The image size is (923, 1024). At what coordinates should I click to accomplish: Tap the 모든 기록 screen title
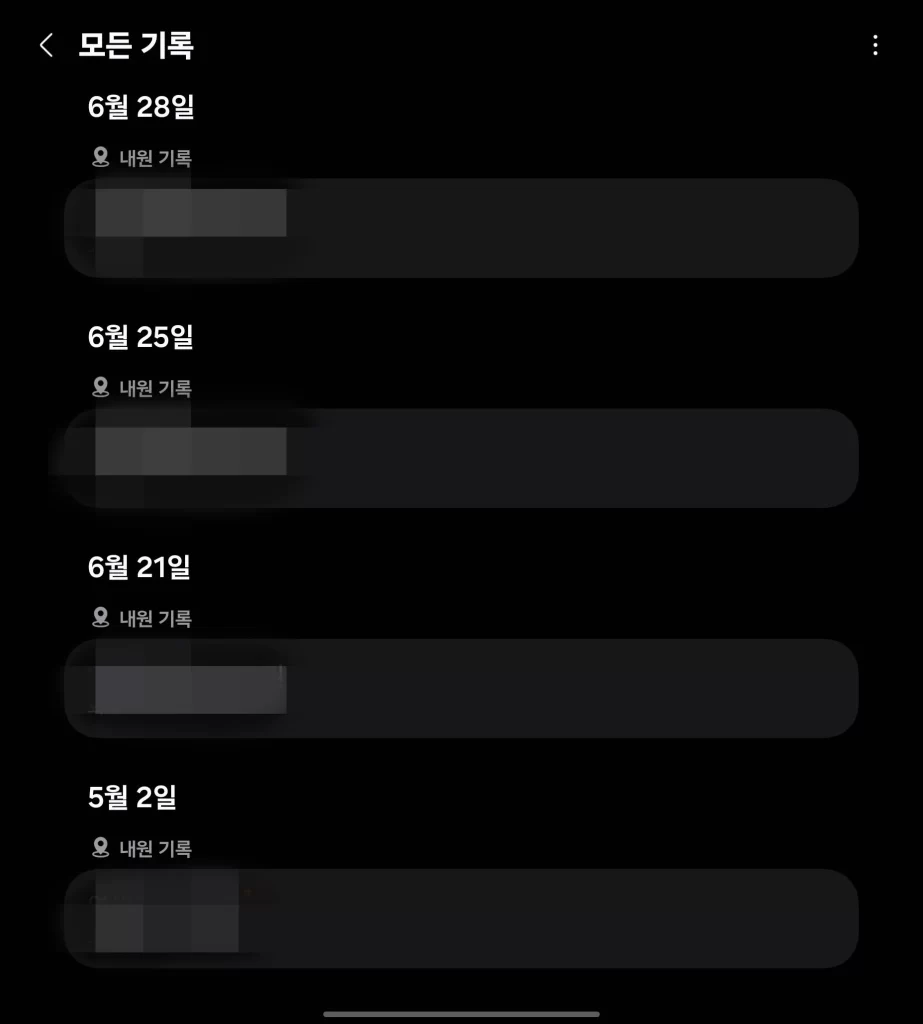coord(137,46)
